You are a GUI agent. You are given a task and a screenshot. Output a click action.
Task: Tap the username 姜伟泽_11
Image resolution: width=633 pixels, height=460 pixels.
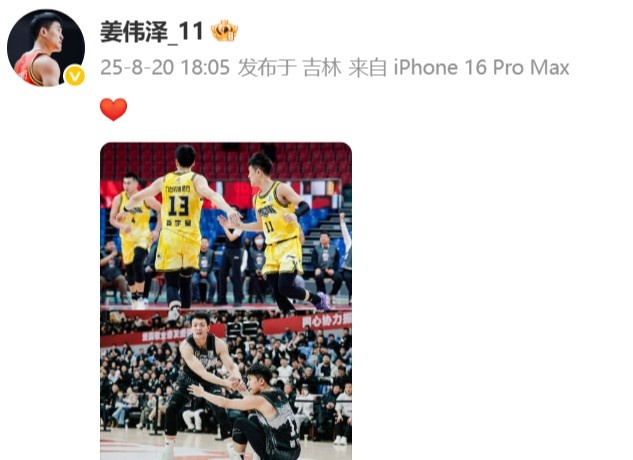[x=152, y=32]
